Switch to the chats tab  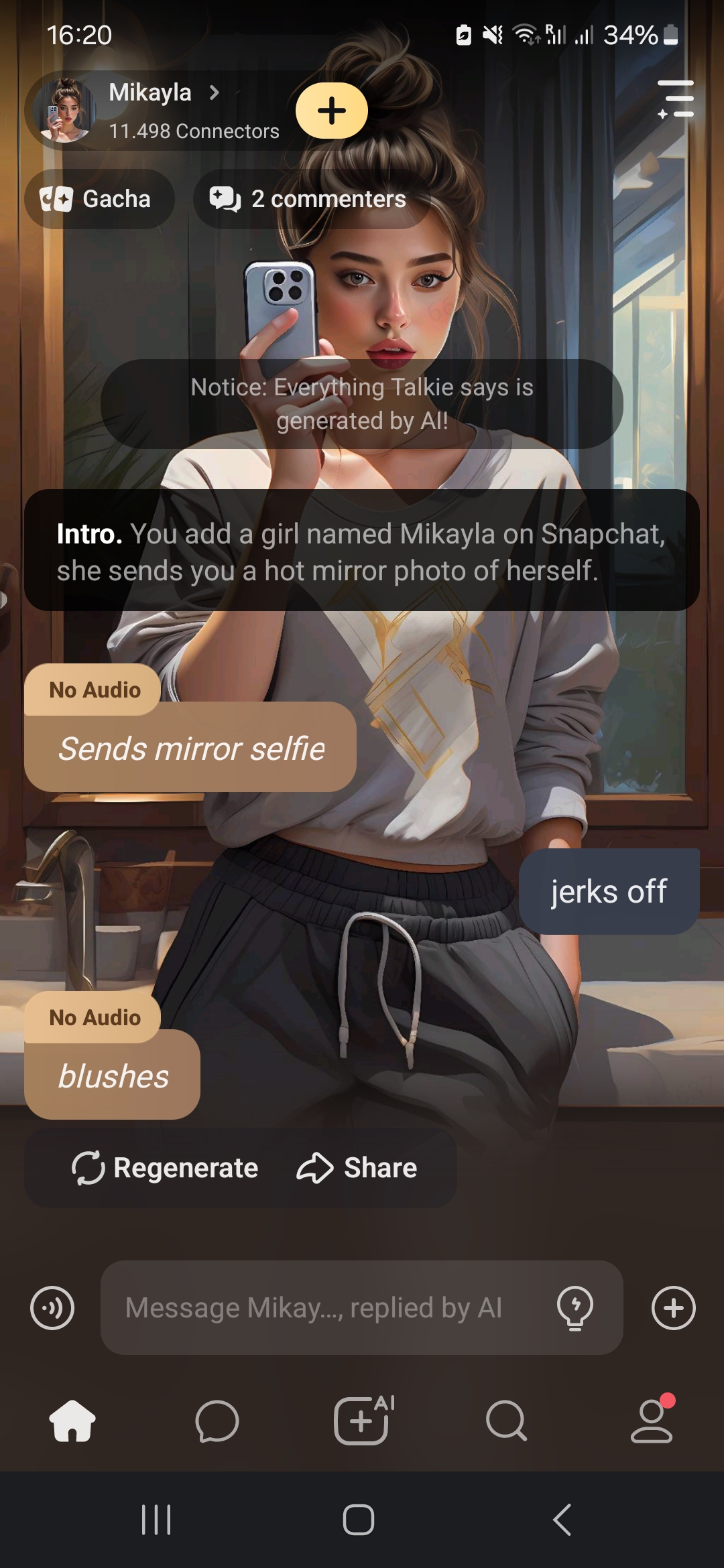pos(217,1421)
